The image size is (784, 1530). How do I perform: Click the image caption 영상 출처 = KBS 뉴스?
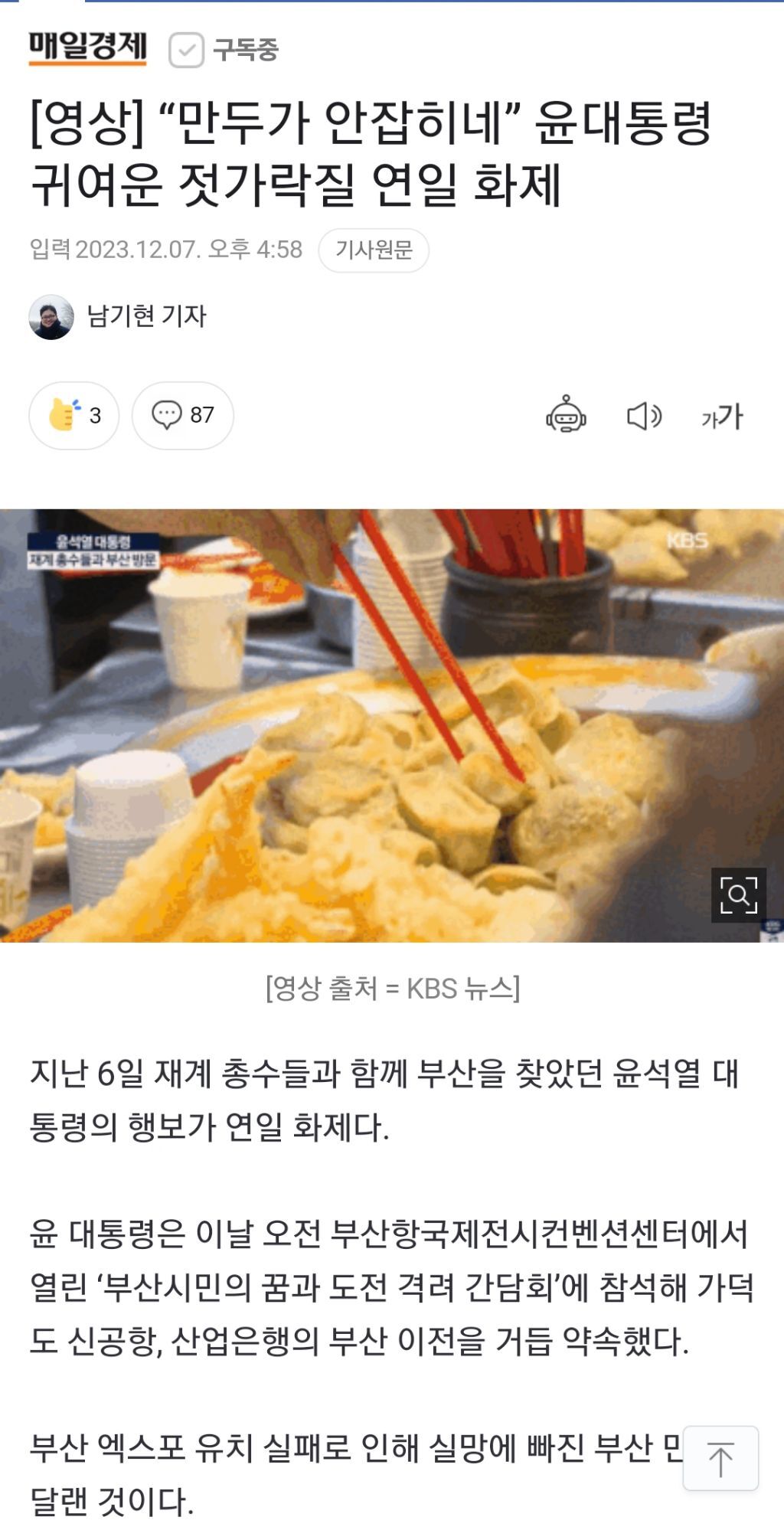(x=392, y=988)
